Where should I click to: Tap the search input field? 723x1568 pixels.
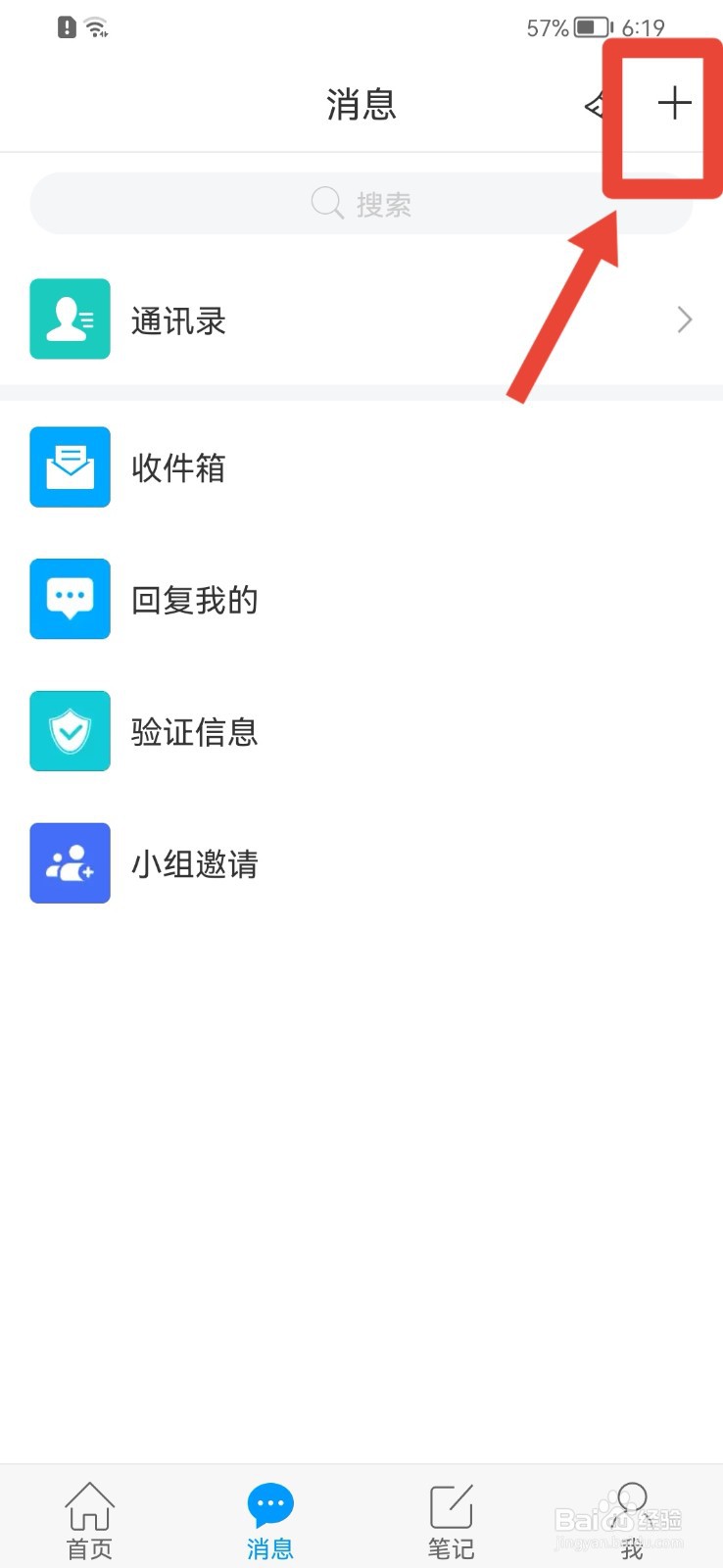point(361,203)
